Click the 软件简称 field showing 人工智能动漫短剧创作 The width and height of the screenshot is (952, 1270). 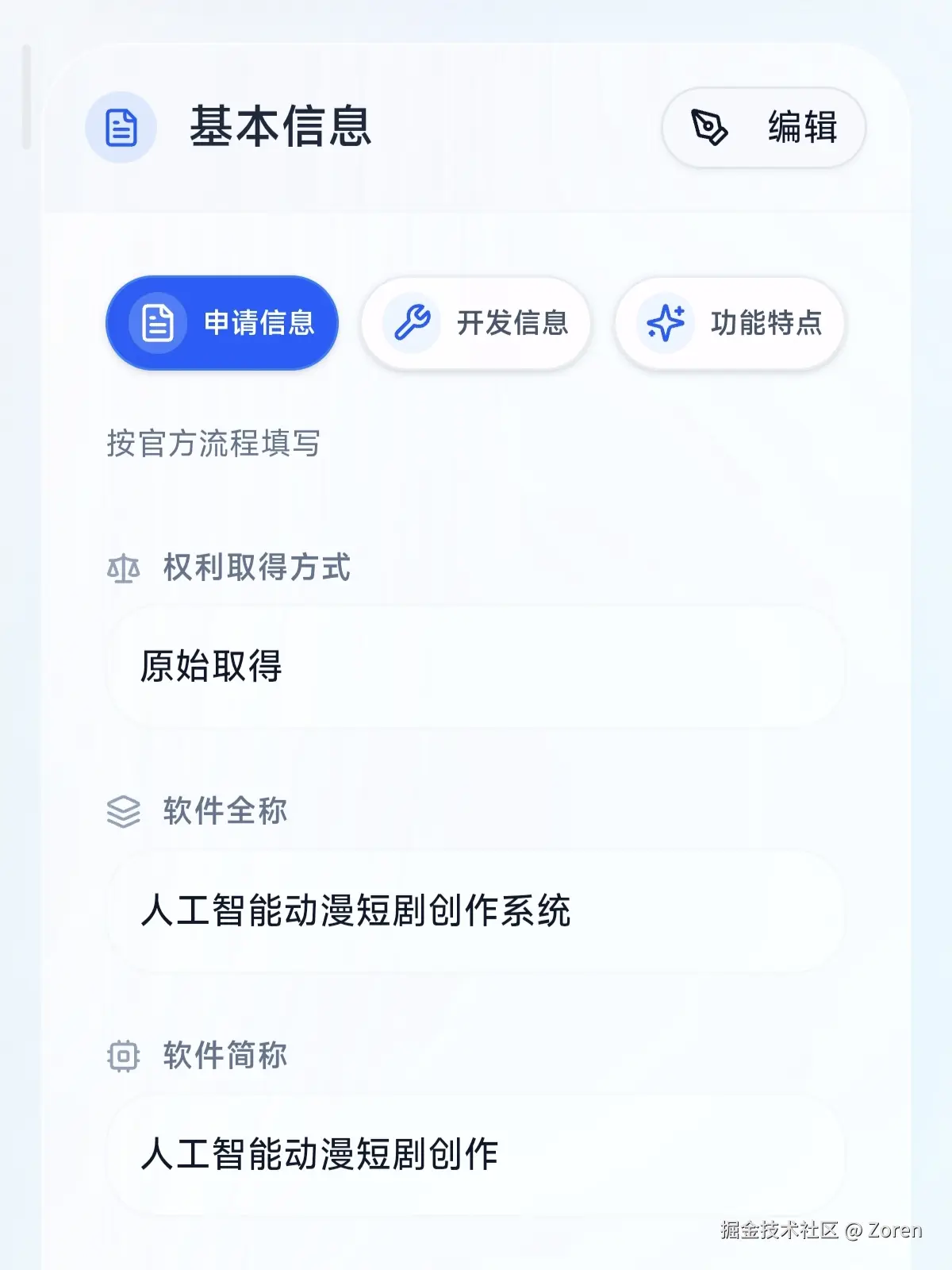(x=476, y=1156)
